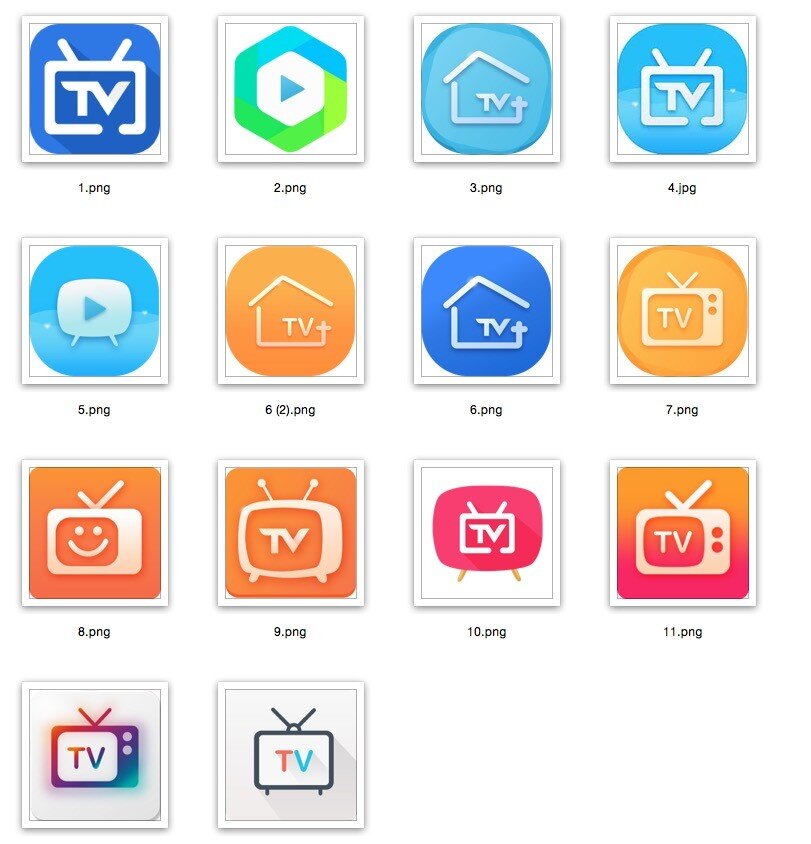Select the file named 6 (2).png
This screenshot has height=844, width=811.
tap(290, 311)
